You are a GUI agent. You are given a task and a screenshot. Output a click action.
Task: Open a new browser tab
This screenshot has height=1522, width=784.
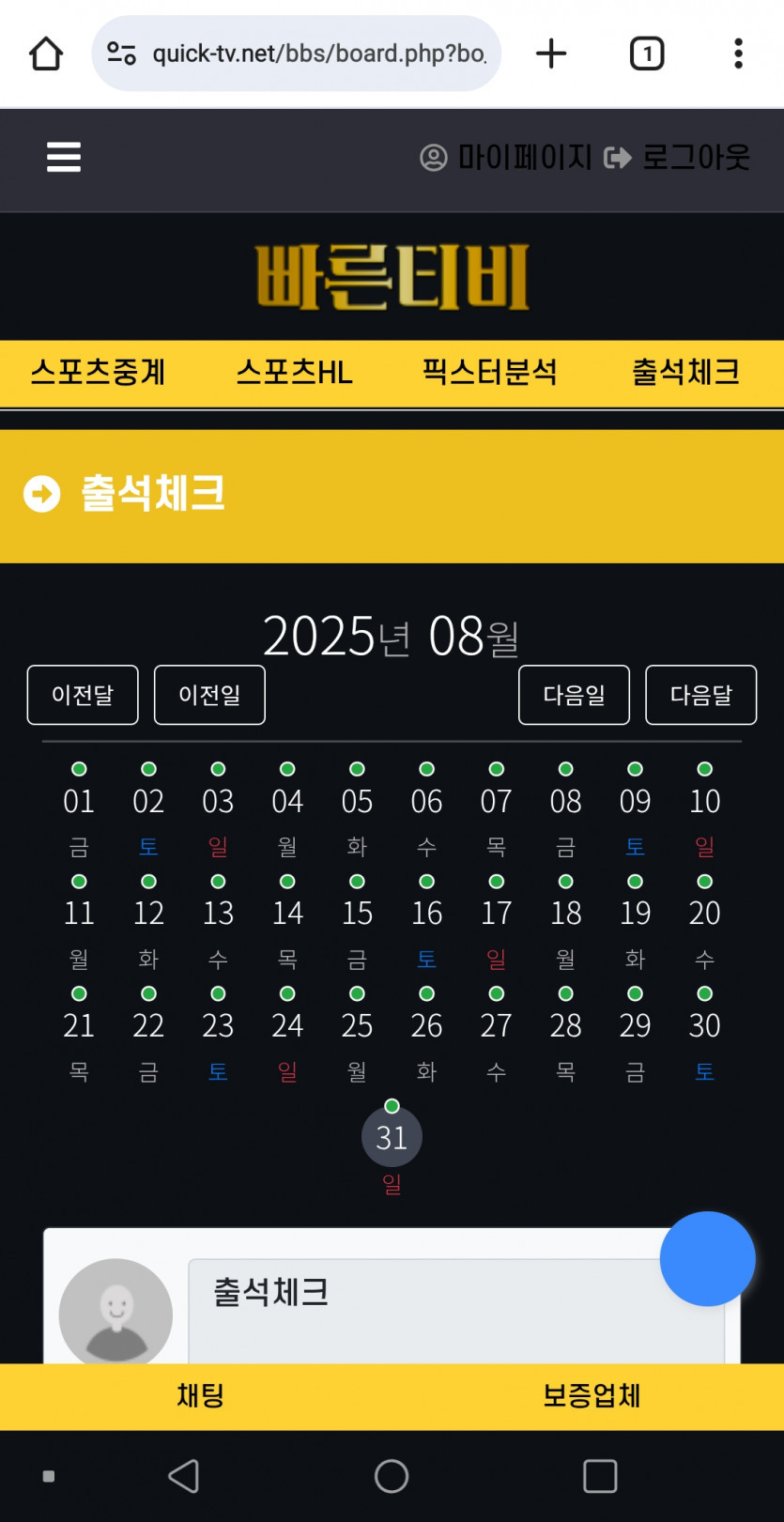coord(551,54)
